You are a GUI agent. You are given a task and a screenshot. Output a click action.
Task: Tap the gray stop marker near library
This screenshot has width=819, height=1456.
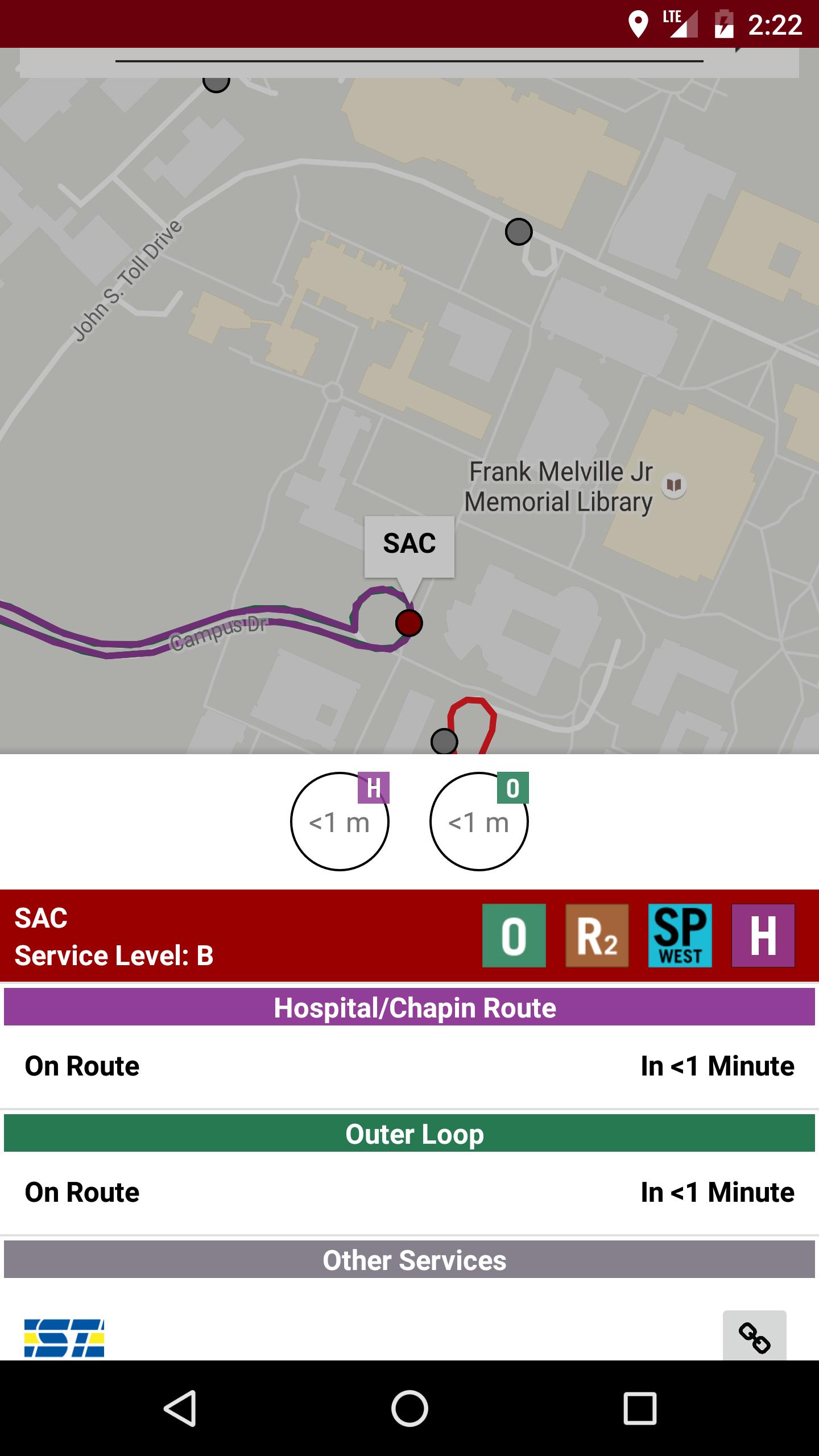click(519, 232)
